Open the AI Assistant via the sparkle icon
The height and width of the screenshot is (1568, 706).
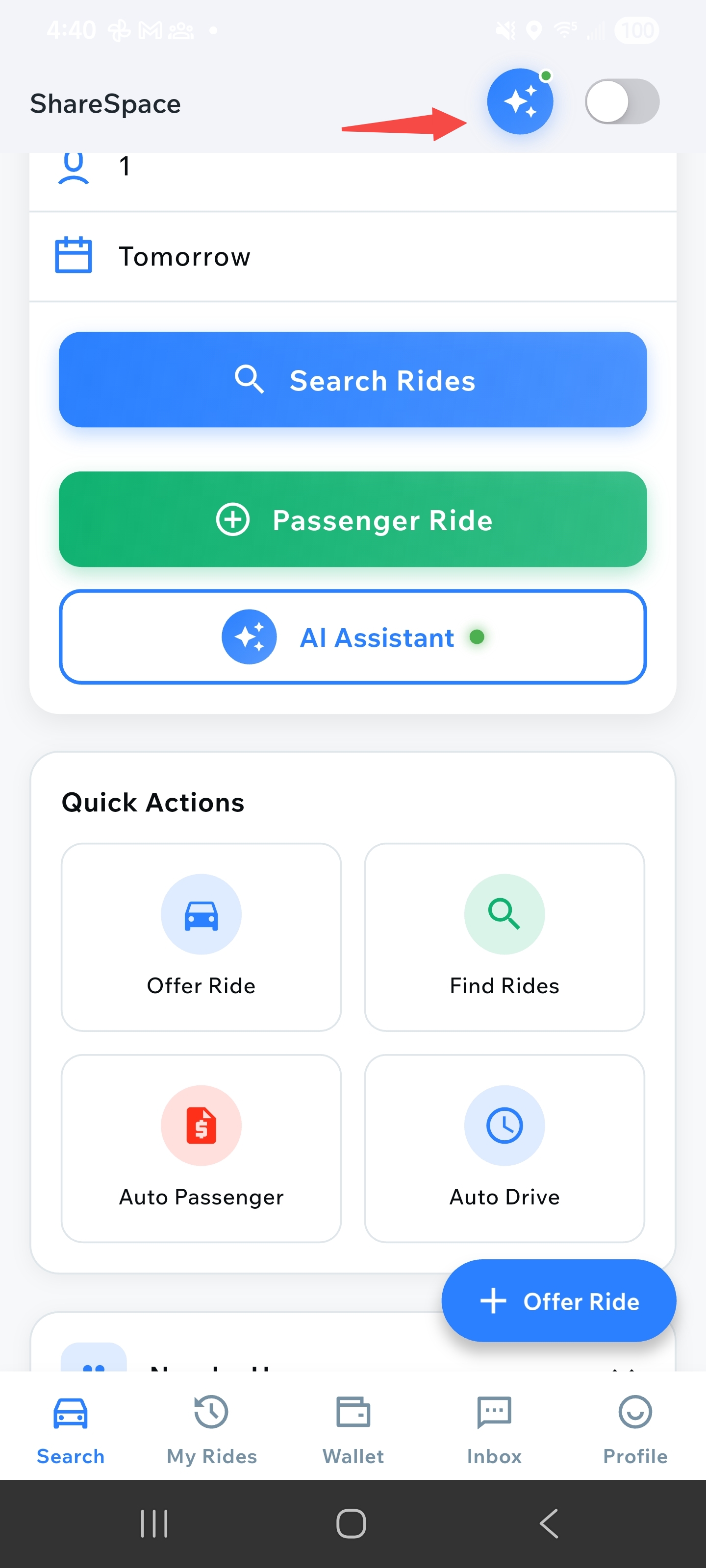[520, 101]
